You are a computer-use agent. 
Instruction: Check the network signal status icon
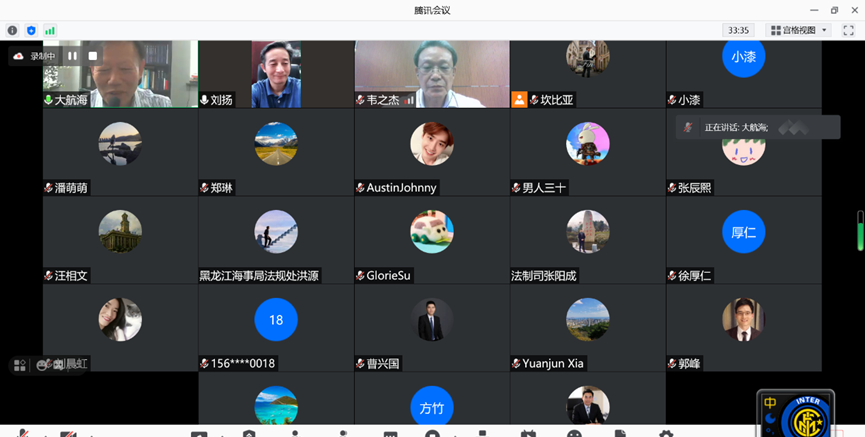[50, 31]
